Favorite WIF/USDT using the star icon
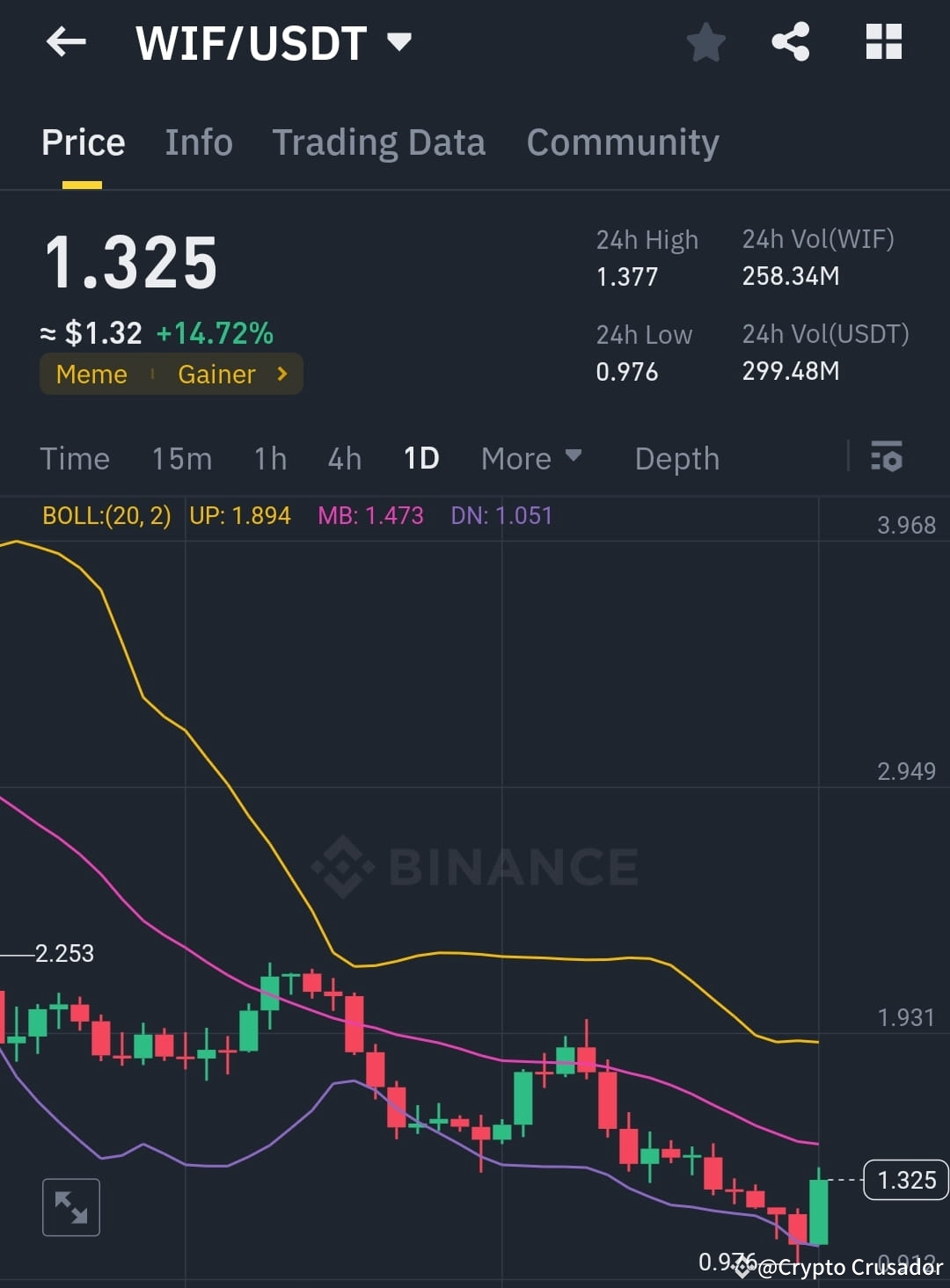The width and height of the screenshot is (950, 1288). (x=705, y=40)
